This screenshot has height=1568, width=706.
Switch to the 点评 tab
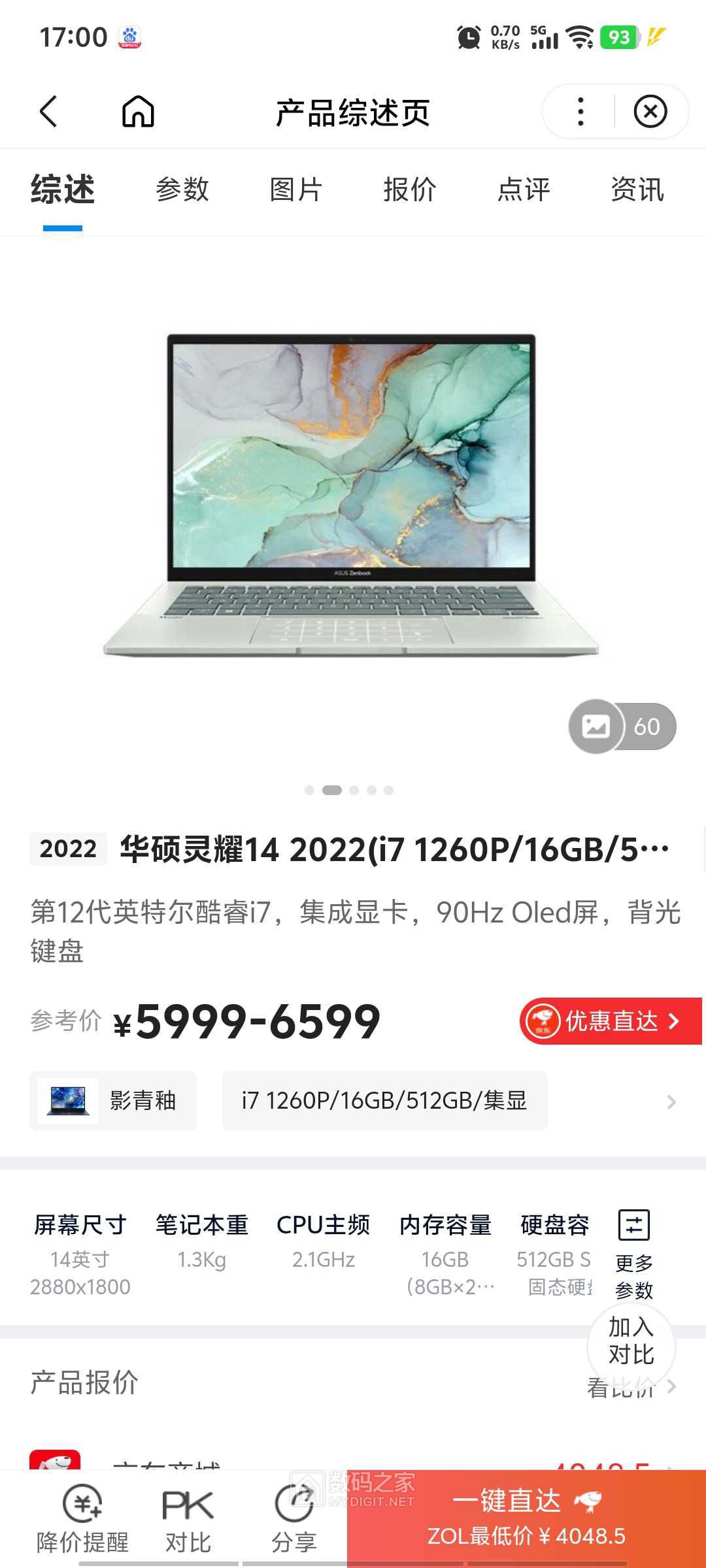click(524, 190)
